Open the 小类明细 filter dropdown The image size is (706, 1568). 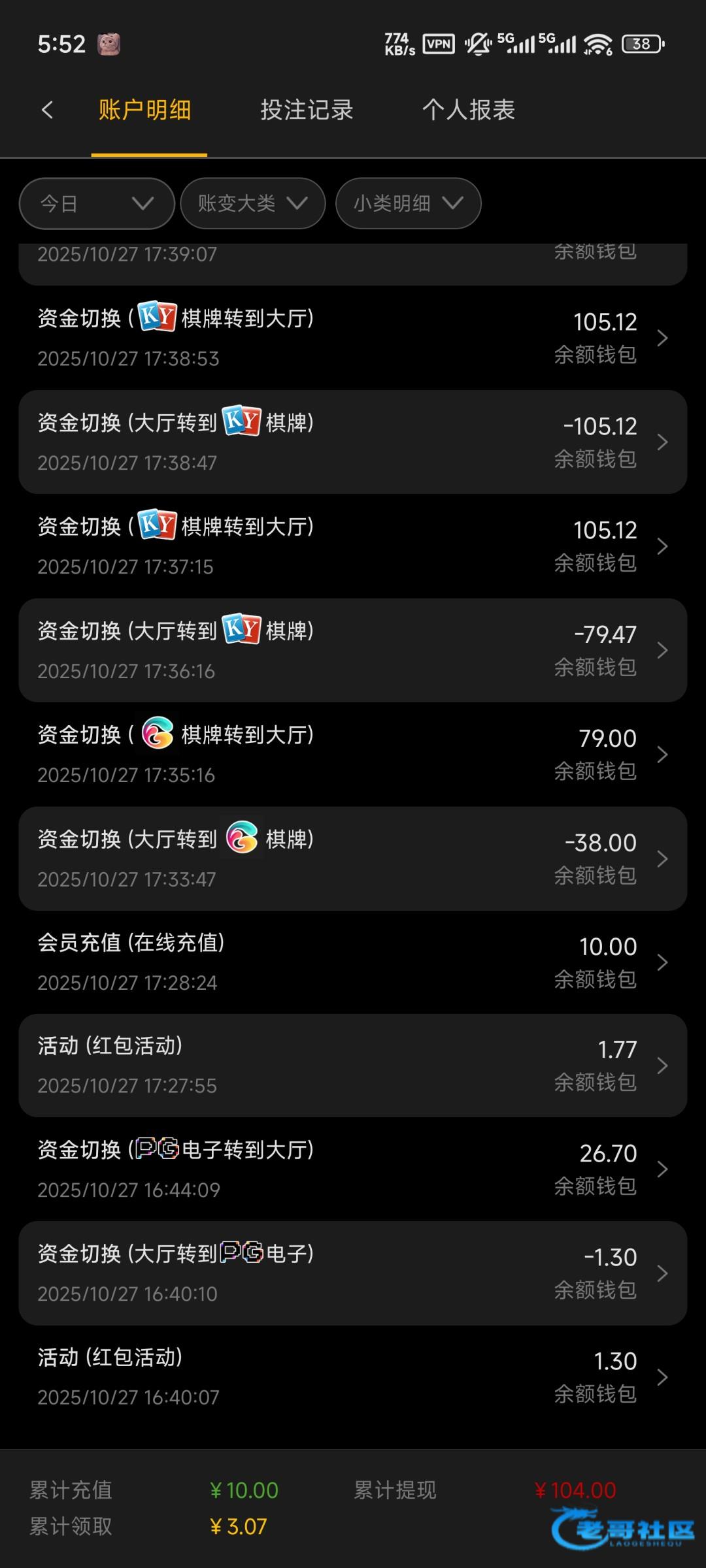[408, 203]
